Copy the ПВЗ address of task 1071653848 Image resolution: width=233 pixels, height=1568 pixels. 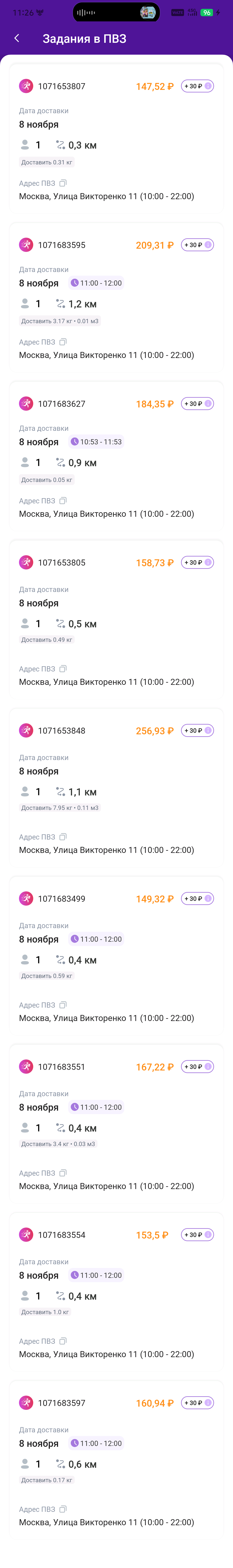point(63,837)
